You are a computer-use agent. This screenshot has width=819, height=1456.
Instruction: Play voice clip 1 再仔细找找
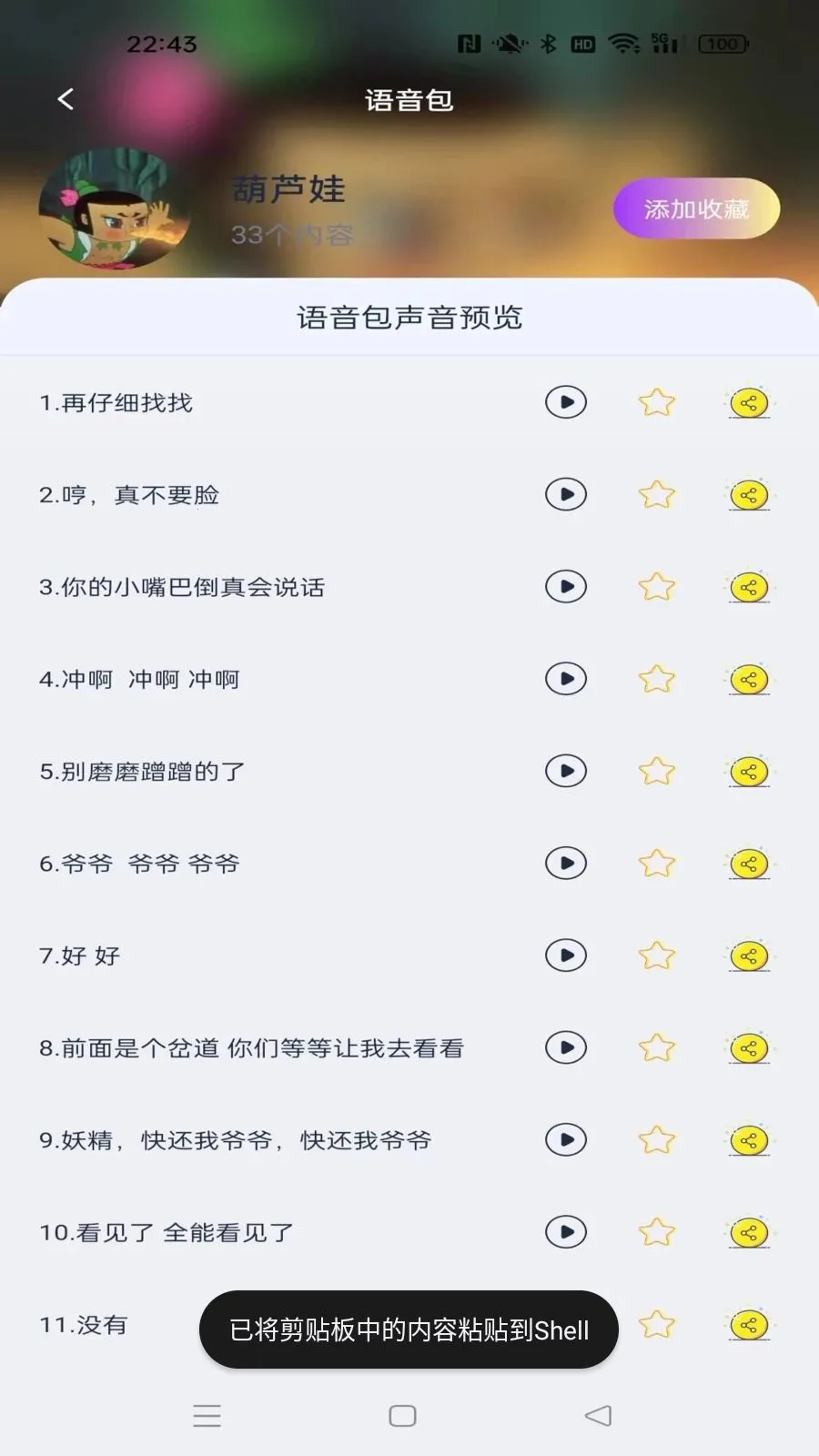point(565,401)
